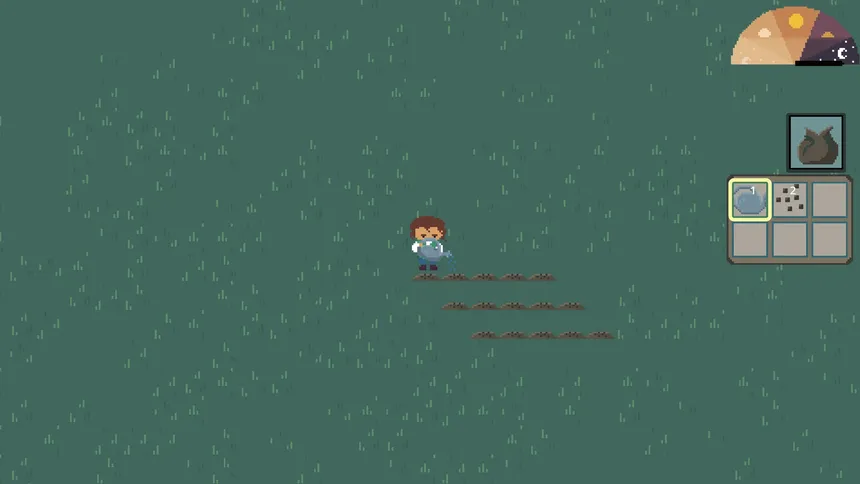Open the inventory bag button

(x=815, y=143)
